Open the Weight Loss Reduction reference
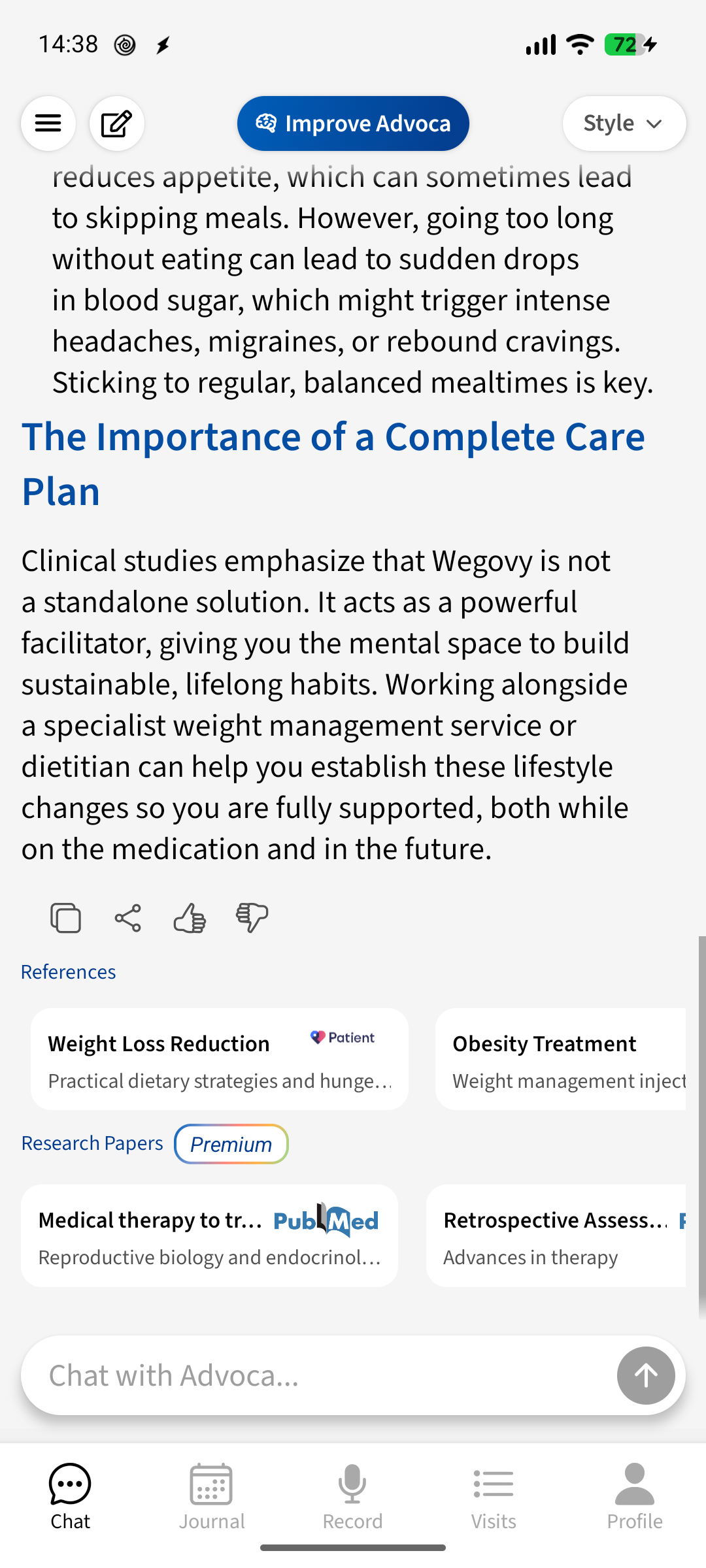 pos(220,1059)
